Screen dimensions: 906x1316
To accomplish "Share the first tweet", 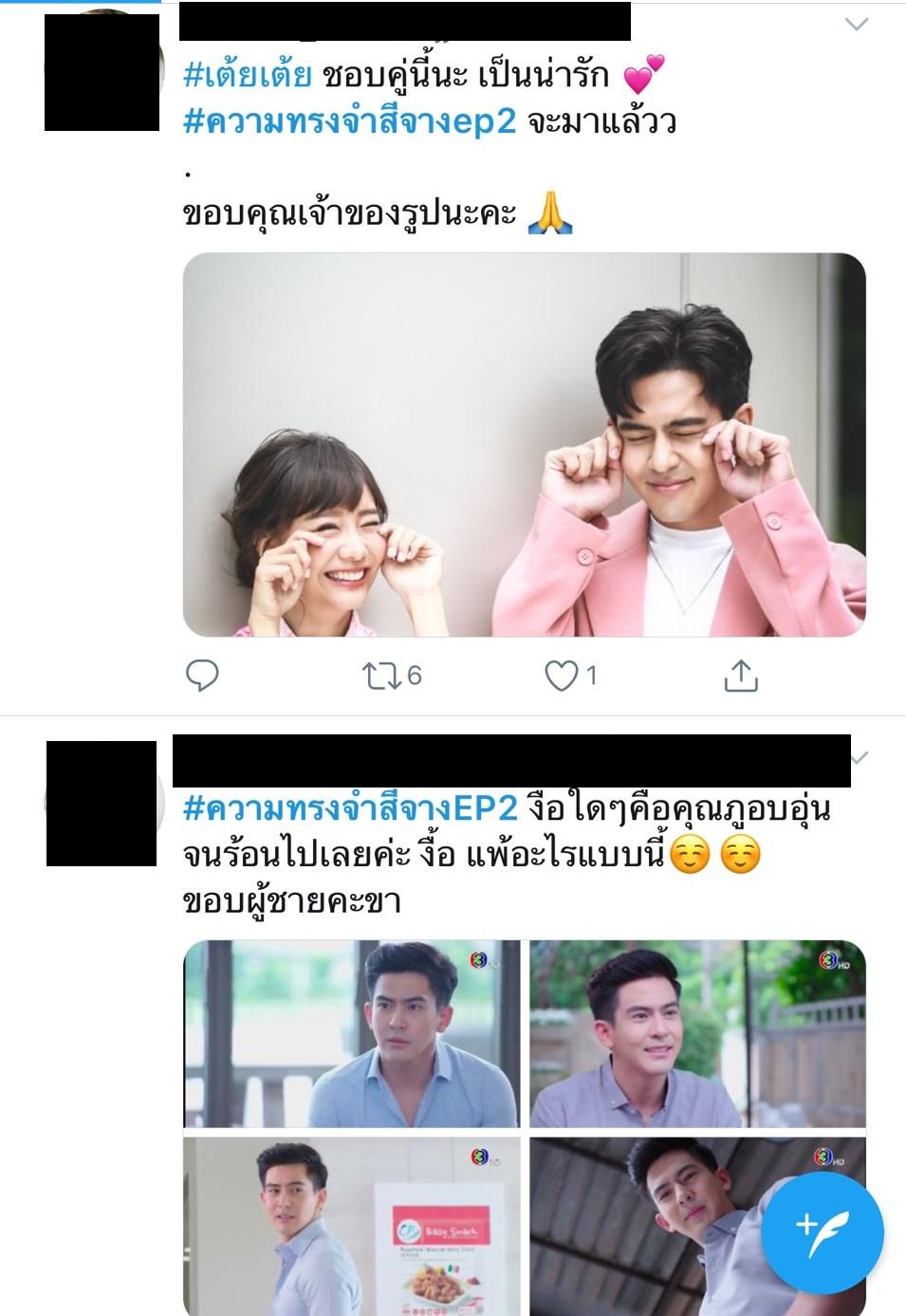I will (741, 676).
